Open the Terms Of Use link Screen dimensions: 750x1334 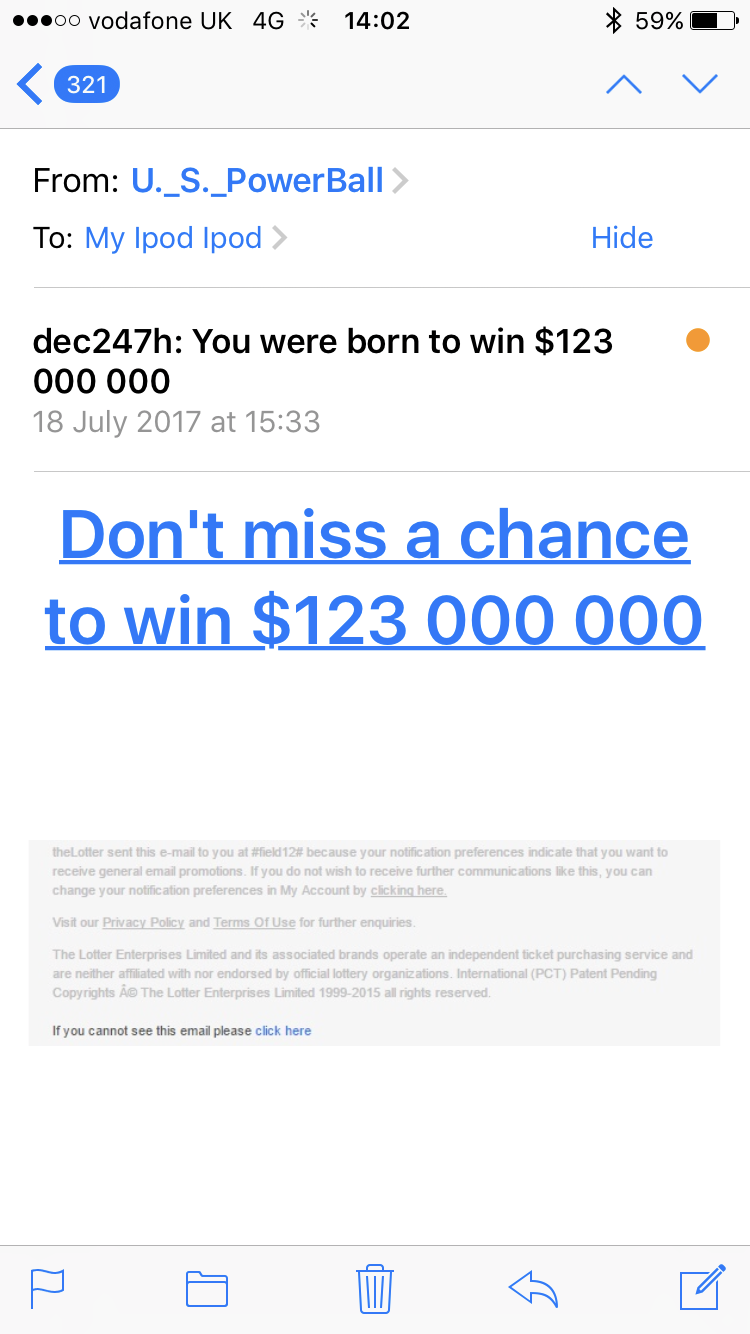[254, 922]
